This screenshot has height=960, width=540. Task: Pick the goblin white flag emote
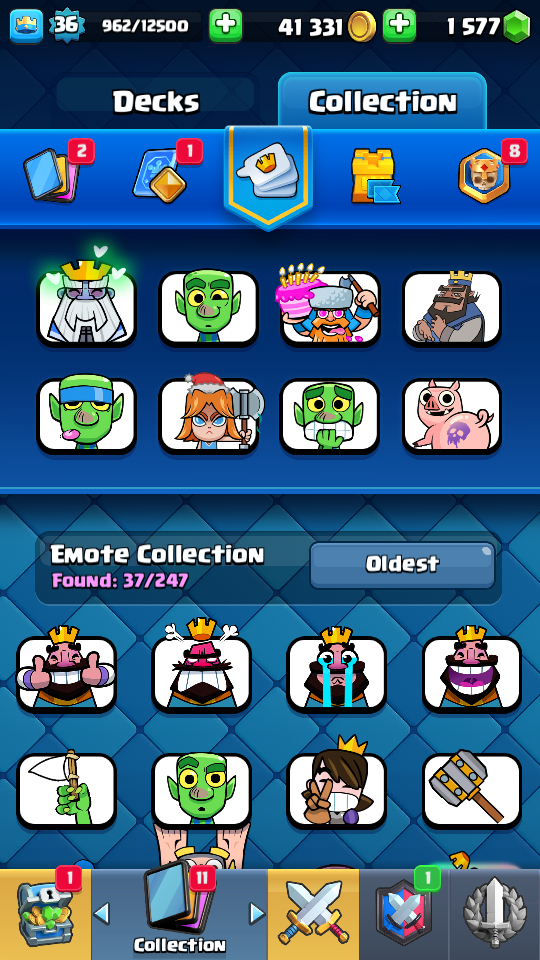[66, 790]
